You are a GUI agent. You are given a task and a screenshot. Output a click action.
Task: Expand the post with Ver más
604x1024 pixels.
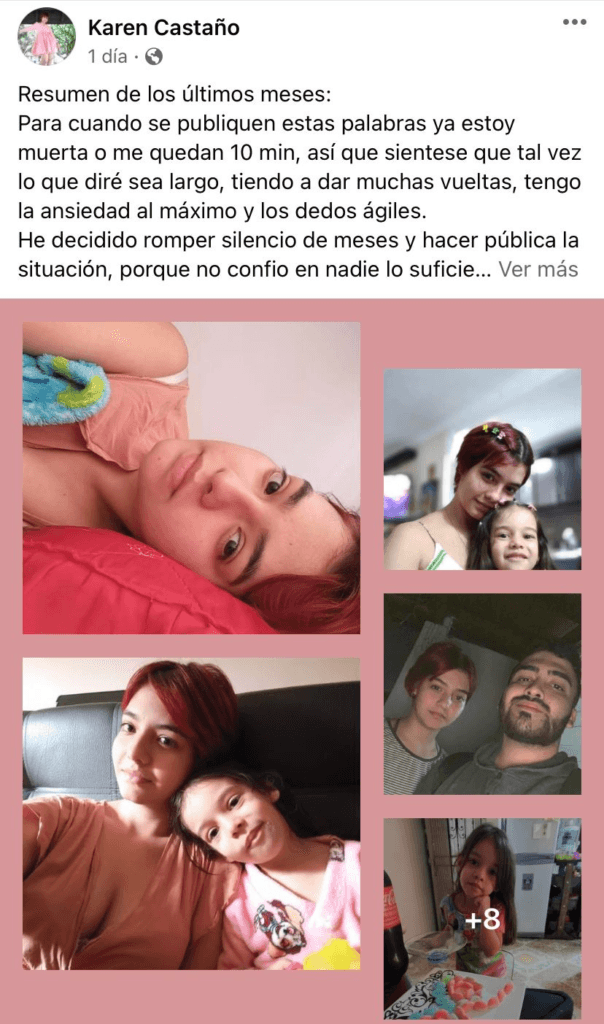(538, 269)
